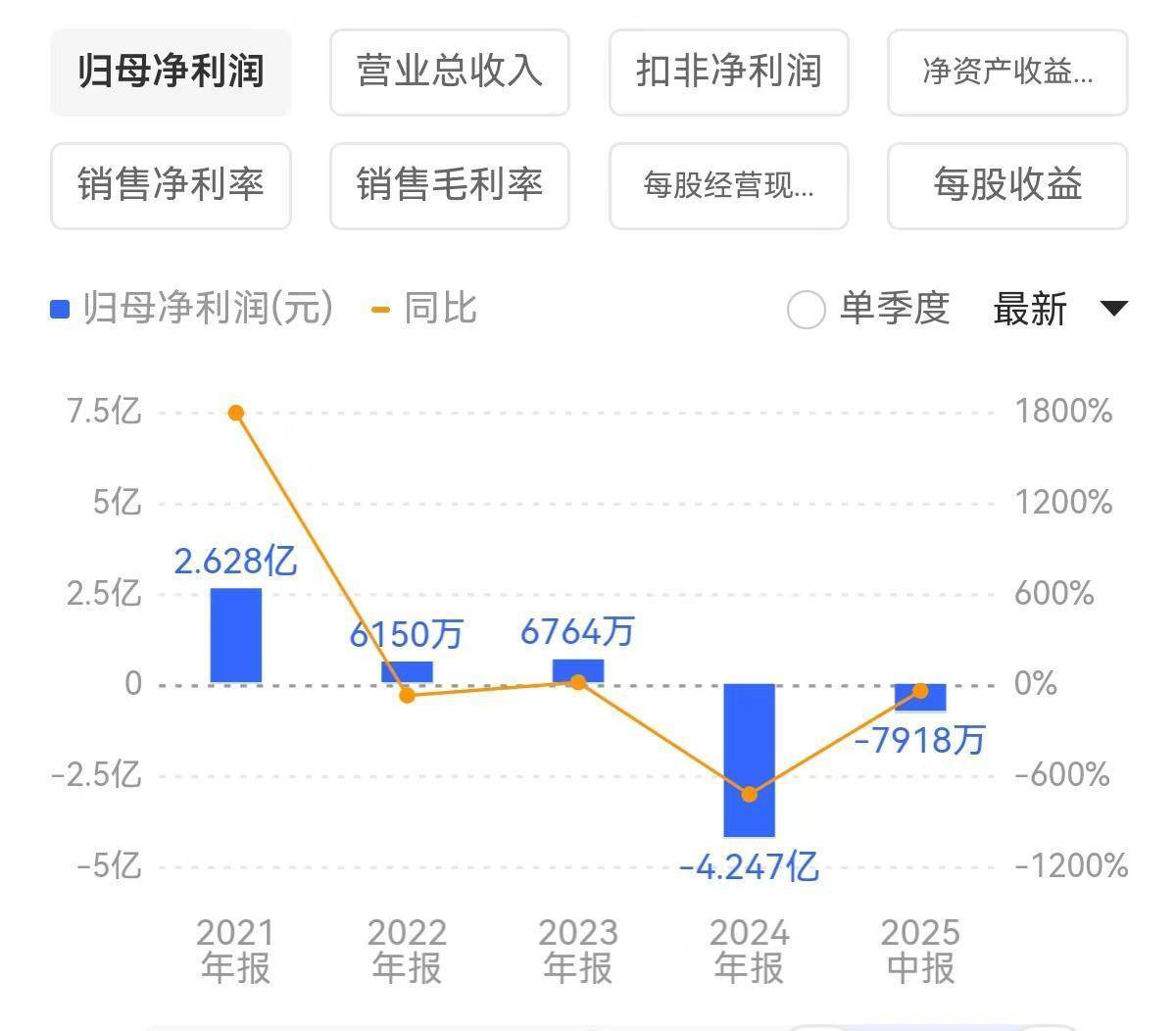Open the 净资产收益 metric chip
Screen dimensions: 1176x1031
click(1007, 73)
